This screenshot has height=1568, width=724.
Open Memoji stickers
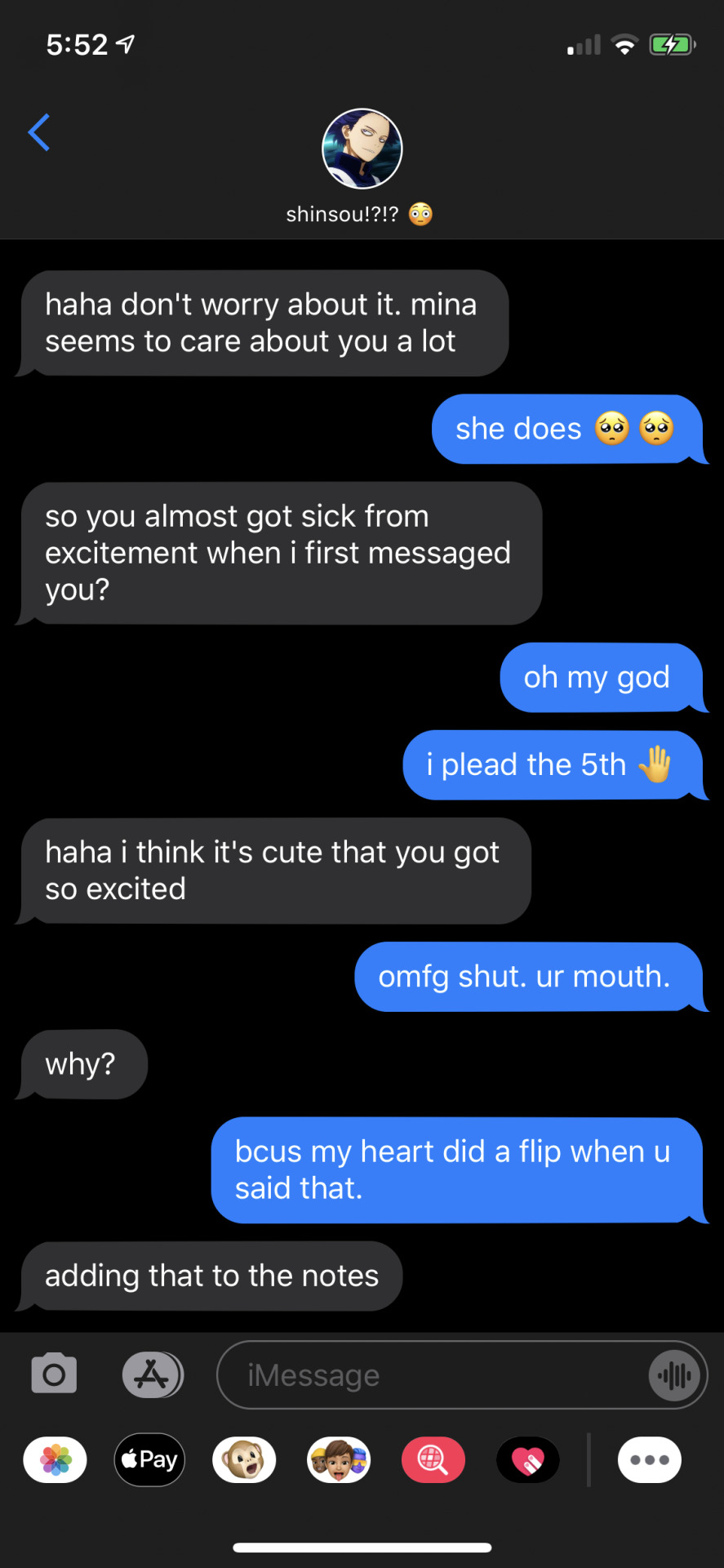click(x=339, y=1459)
